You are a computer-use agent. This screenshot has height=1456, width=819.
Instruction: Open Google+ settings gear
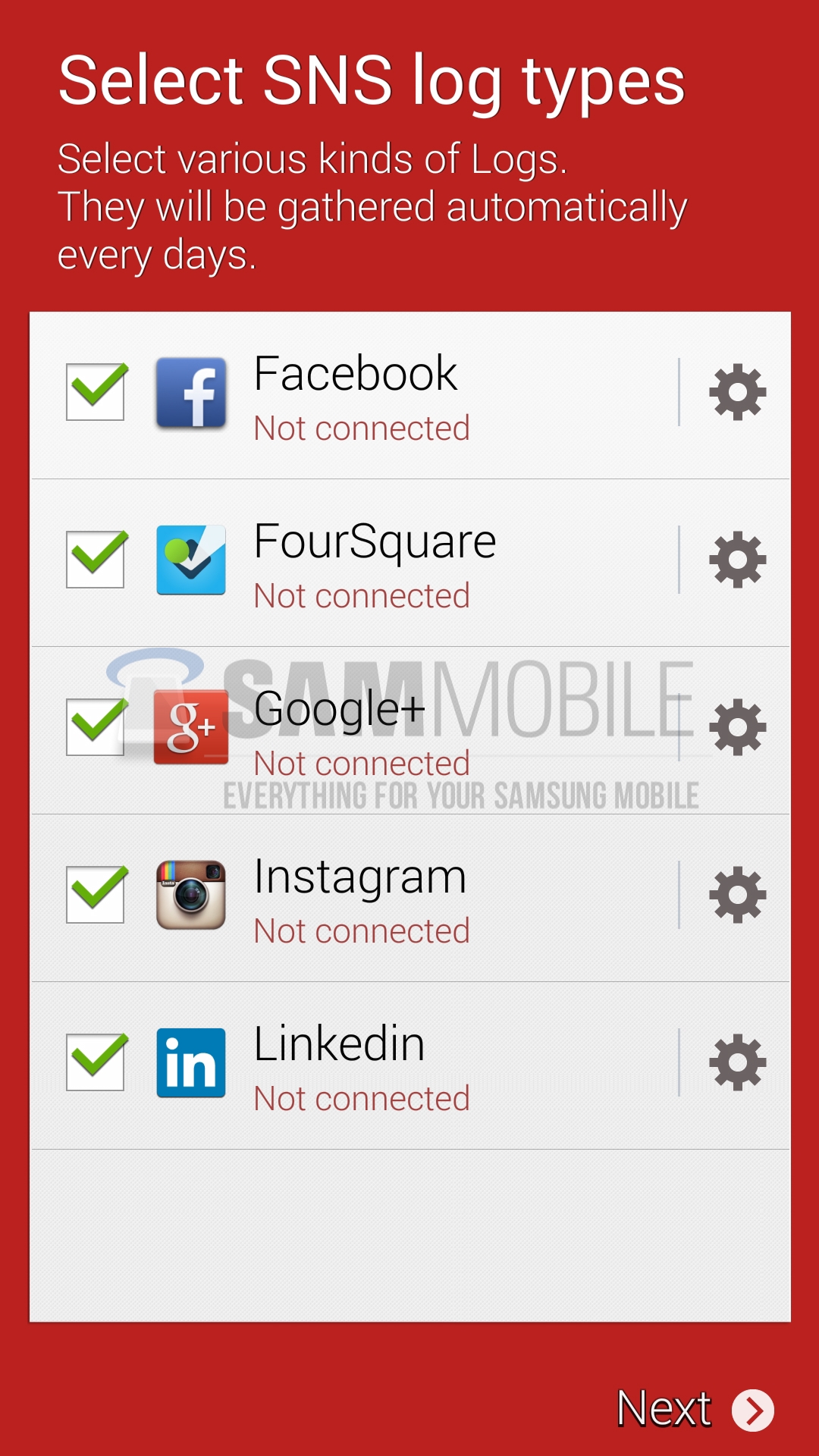[737, 727]
